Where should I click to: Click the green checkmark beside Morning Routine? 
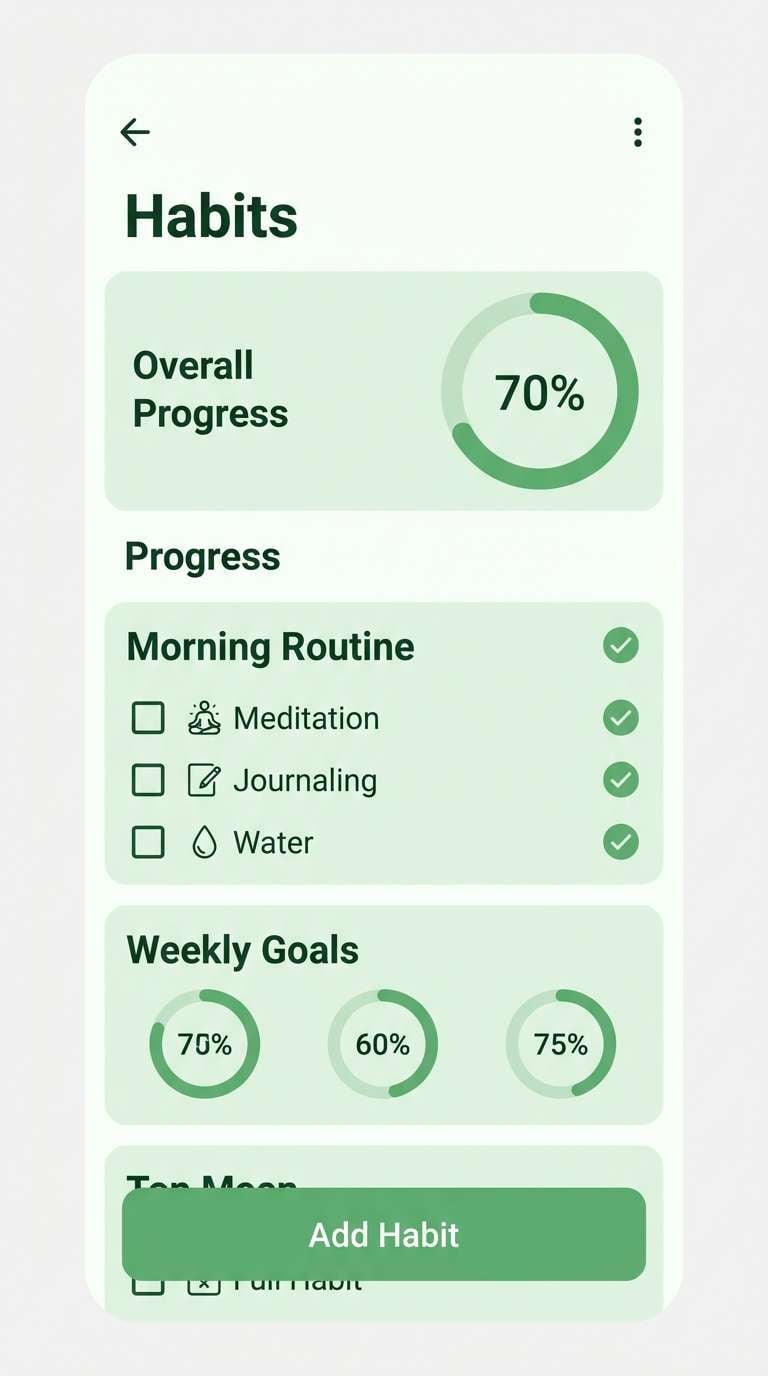(x=619, y=647)
